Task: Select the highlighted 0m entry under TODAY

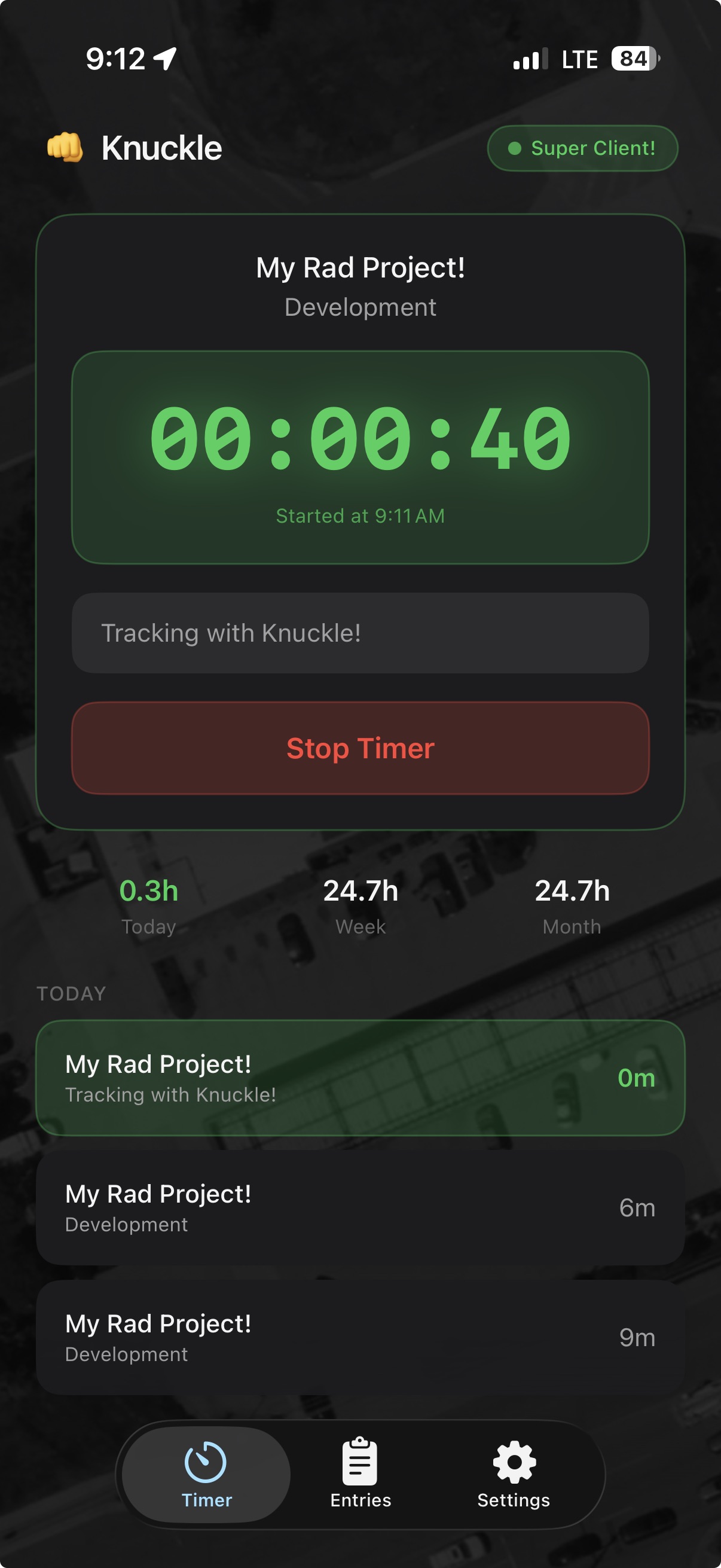Action: (360, 1078)
